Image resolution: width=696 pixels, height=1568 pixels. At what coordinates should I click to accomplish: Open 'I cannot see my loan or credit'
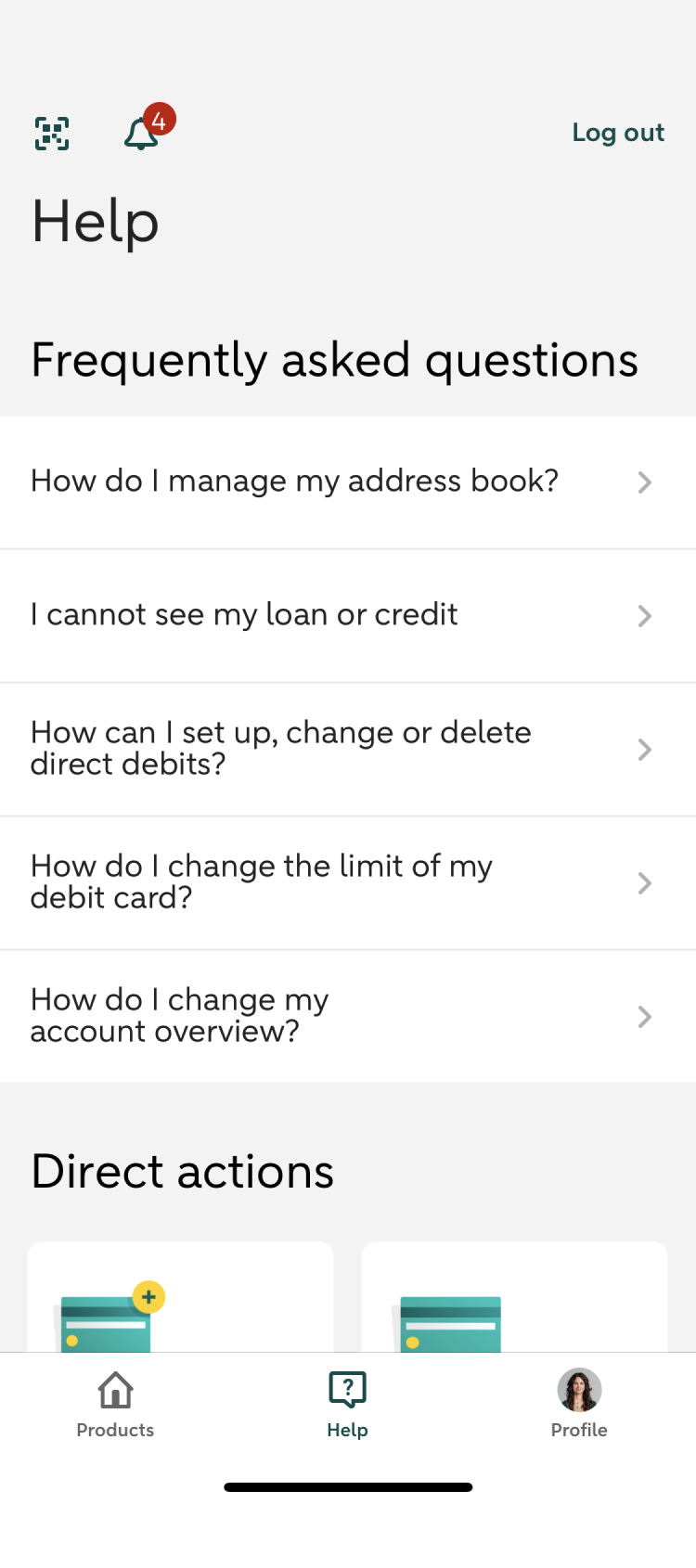348,616
